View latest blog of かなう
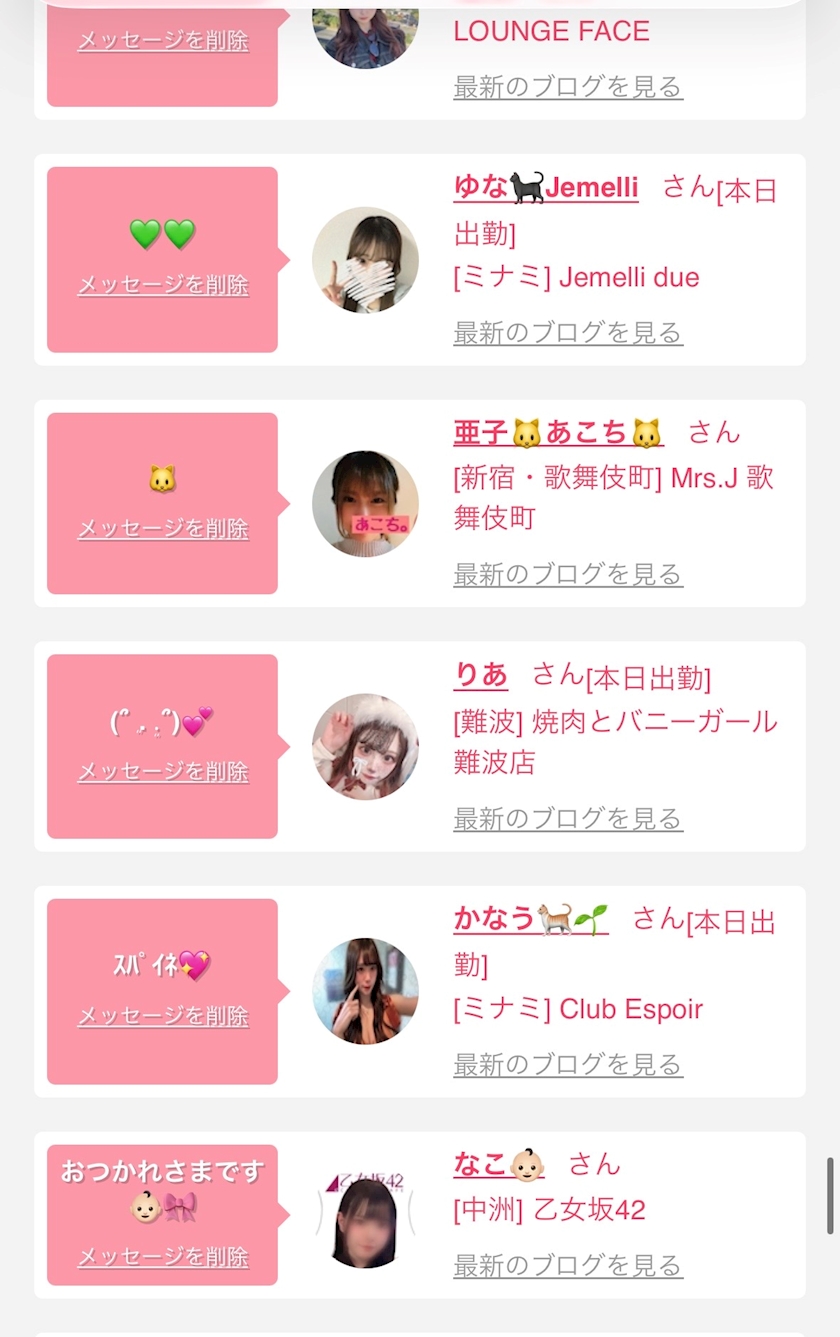 click(x=568, y=1064)
